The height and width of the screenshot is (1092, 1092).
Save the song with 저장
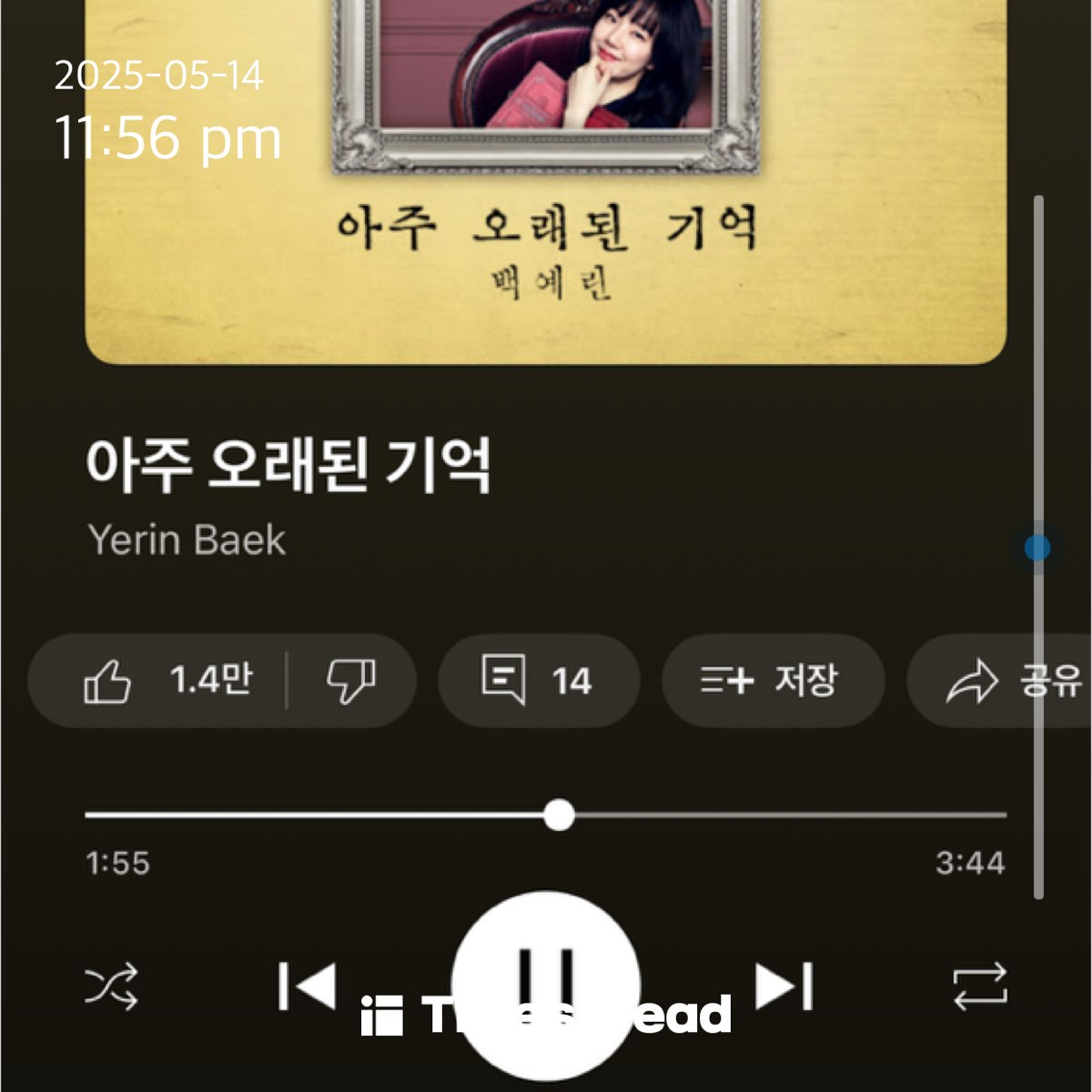[x=772, y=681]
